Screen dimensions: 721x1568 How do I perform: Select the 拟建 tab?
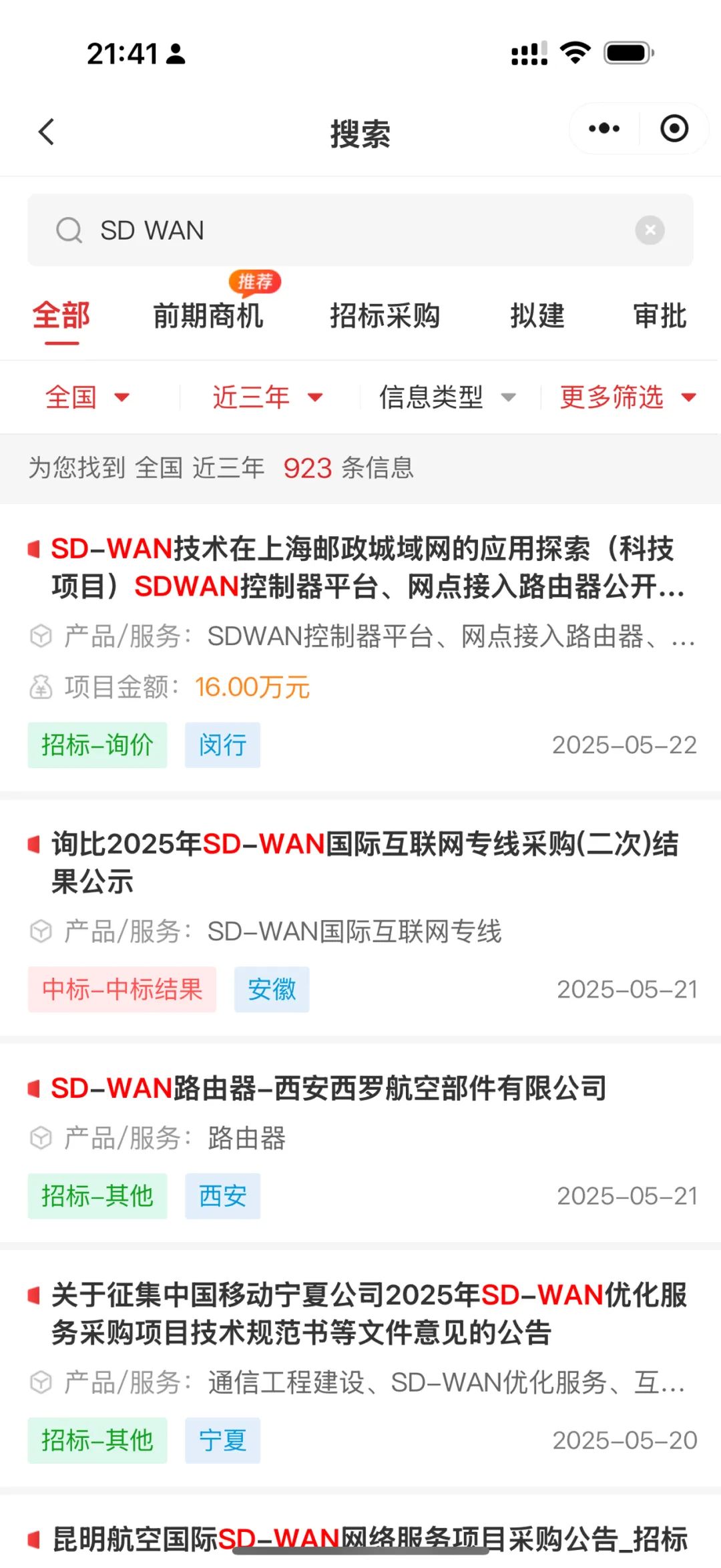coord(537,316)
